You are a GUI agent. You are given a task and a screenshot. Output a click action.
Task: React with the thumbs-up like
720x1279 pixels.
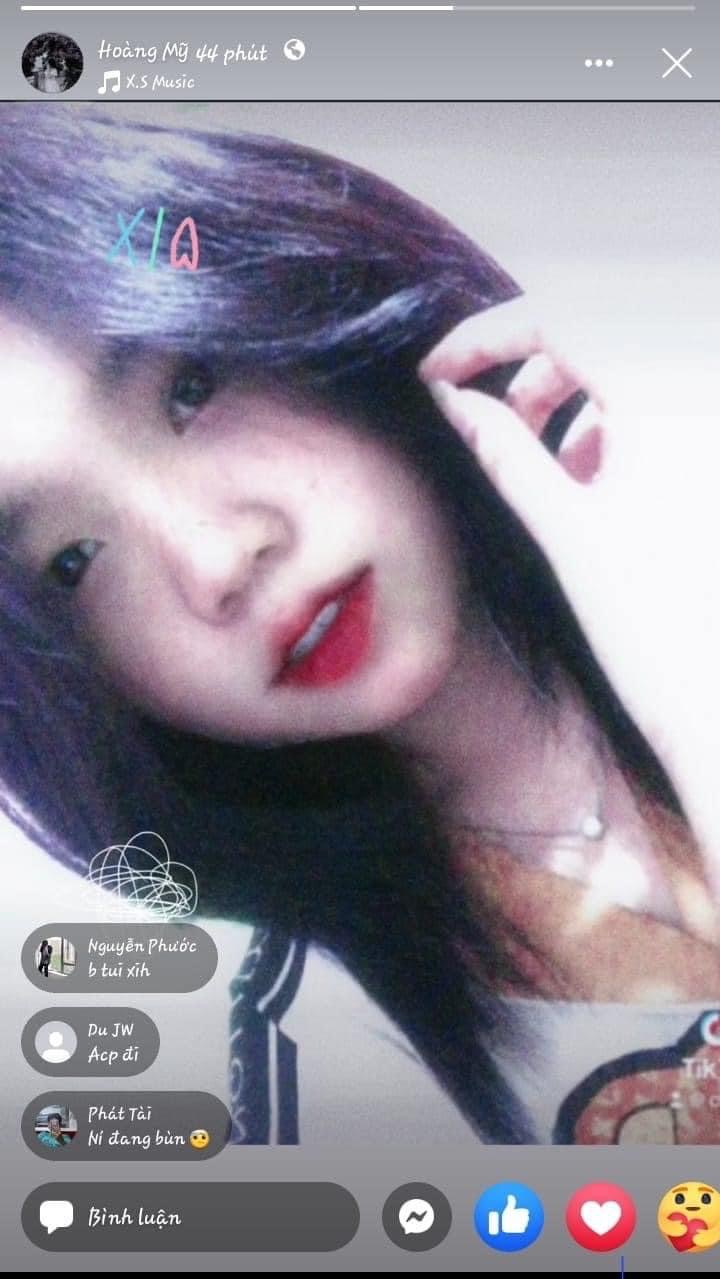click(x=509, y=1217)
